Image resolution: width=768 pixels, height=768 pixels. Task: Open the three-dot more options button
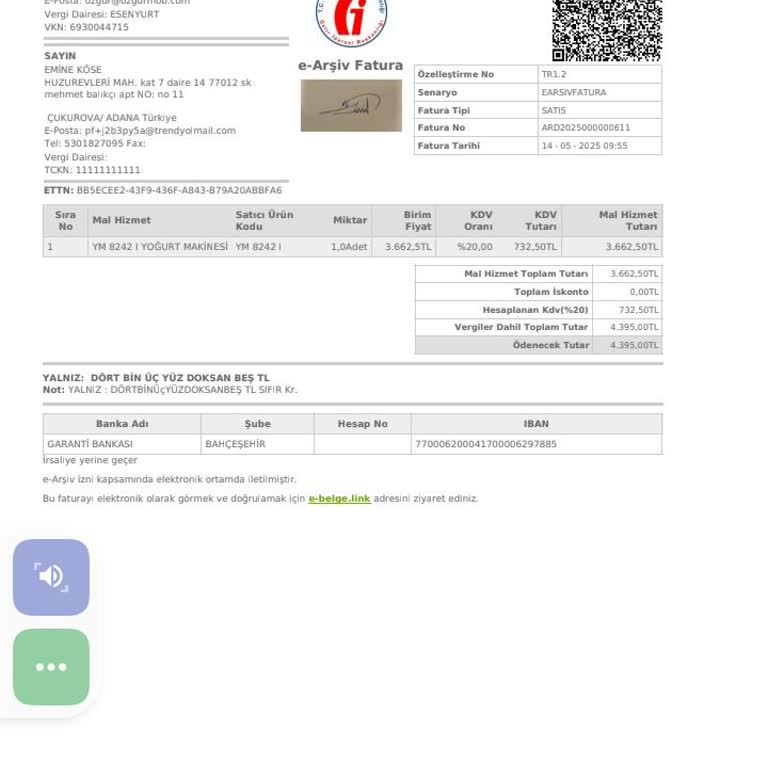point(51,667)
